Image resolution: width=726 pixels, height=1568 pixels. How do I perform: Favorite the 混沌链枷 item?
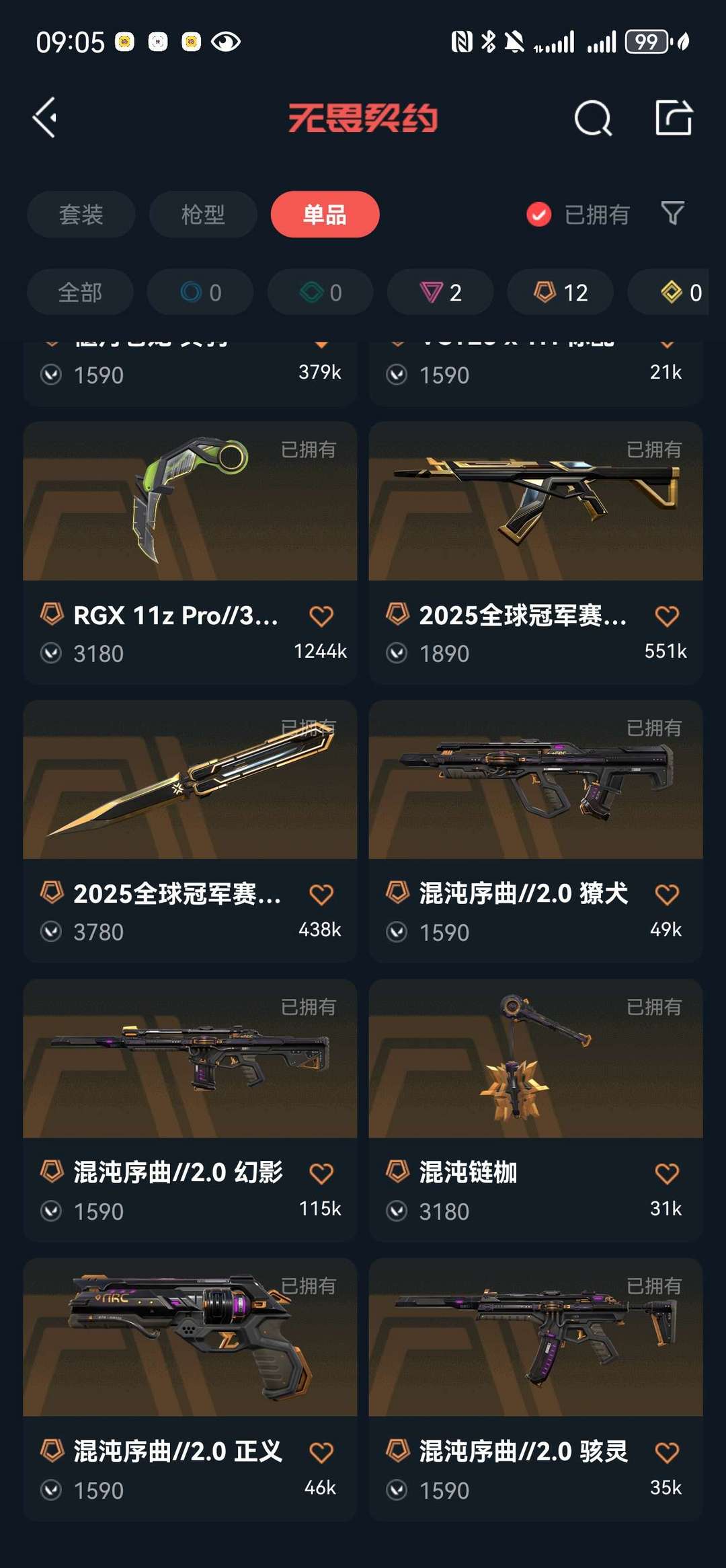[667, 1174]
